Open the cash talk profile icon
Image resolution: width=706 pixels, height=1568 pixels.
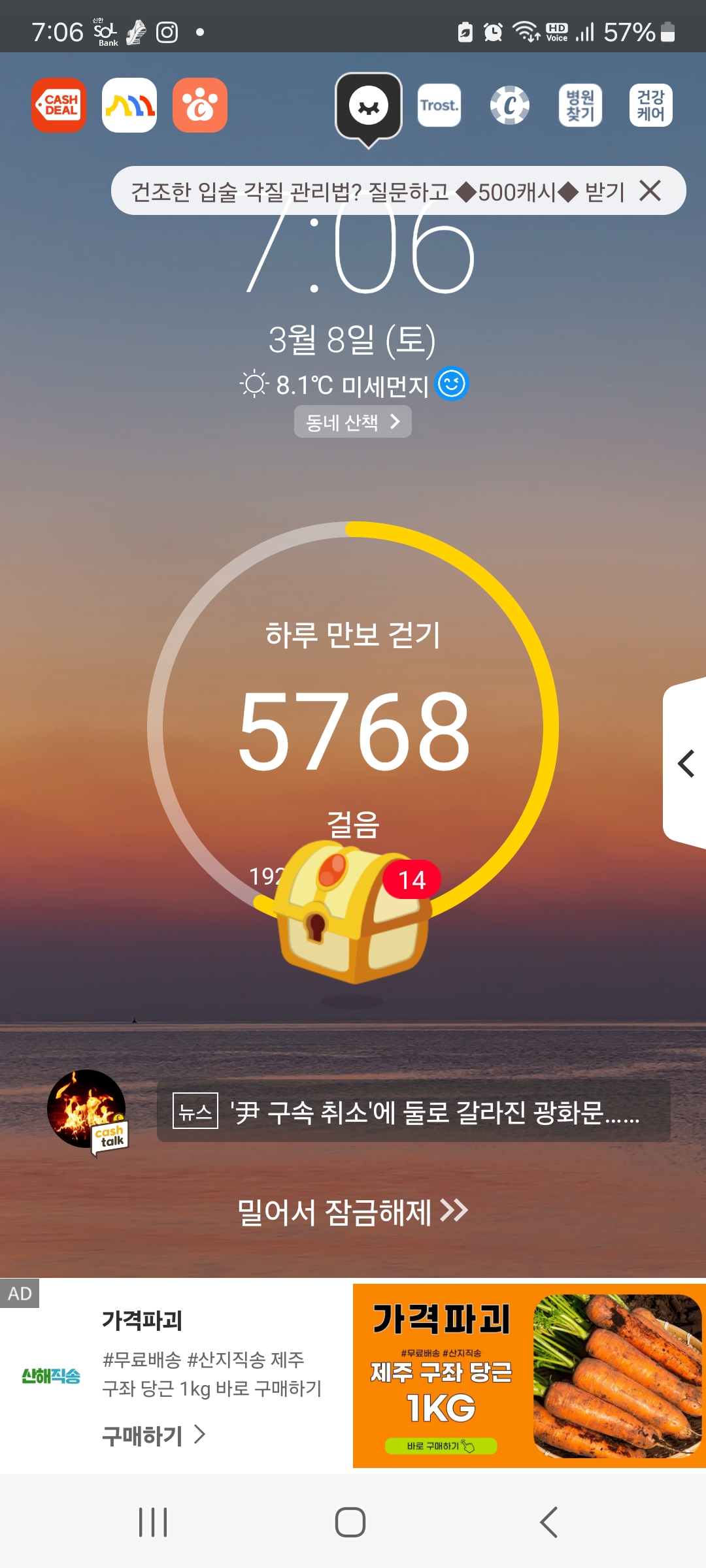[x=88, y=1110]
